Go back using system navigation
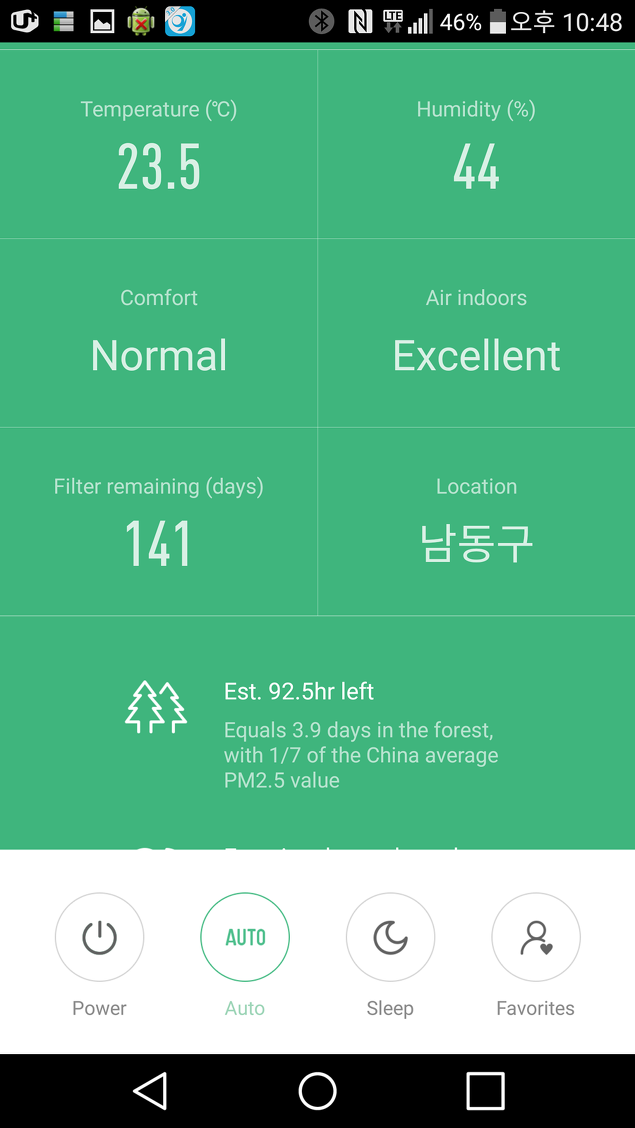Screen dimensions: 635x1128 150,1091
